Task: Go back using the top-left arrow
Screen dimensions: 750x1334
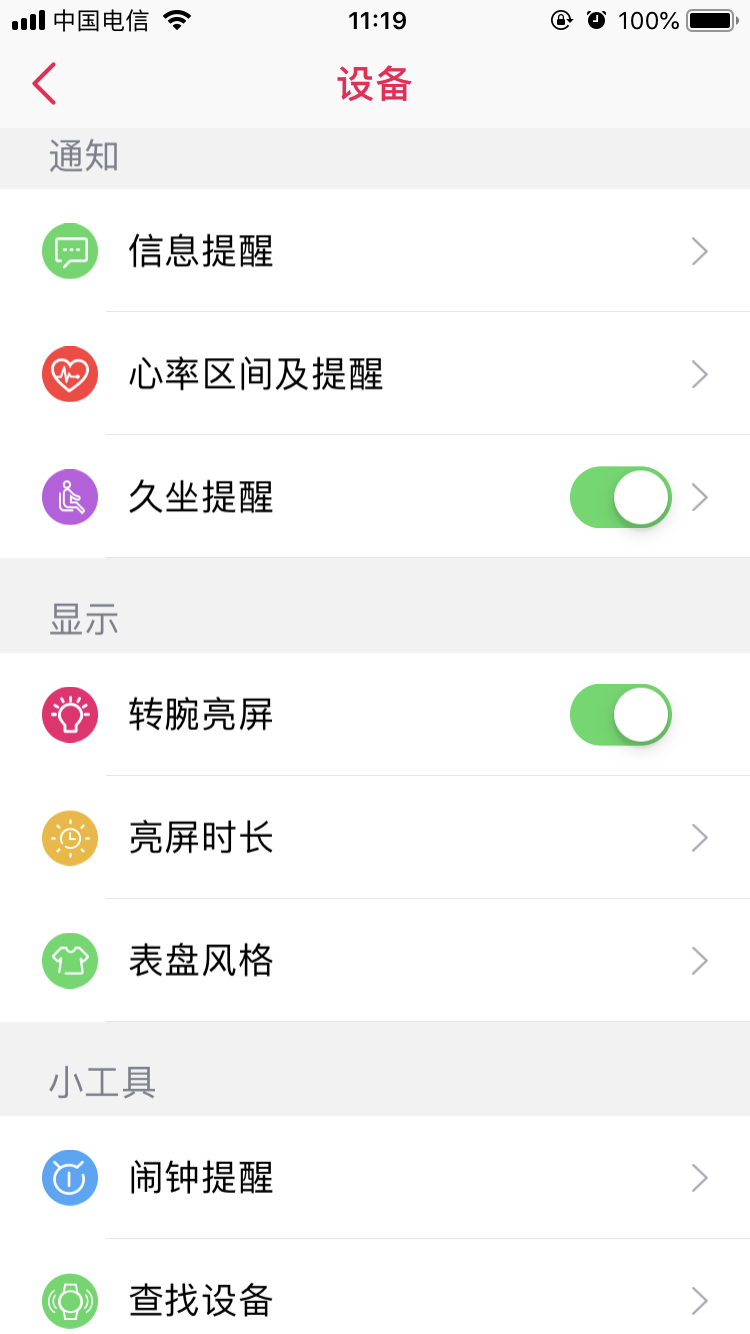Action: pyautogui.click(x=44, y=84)
